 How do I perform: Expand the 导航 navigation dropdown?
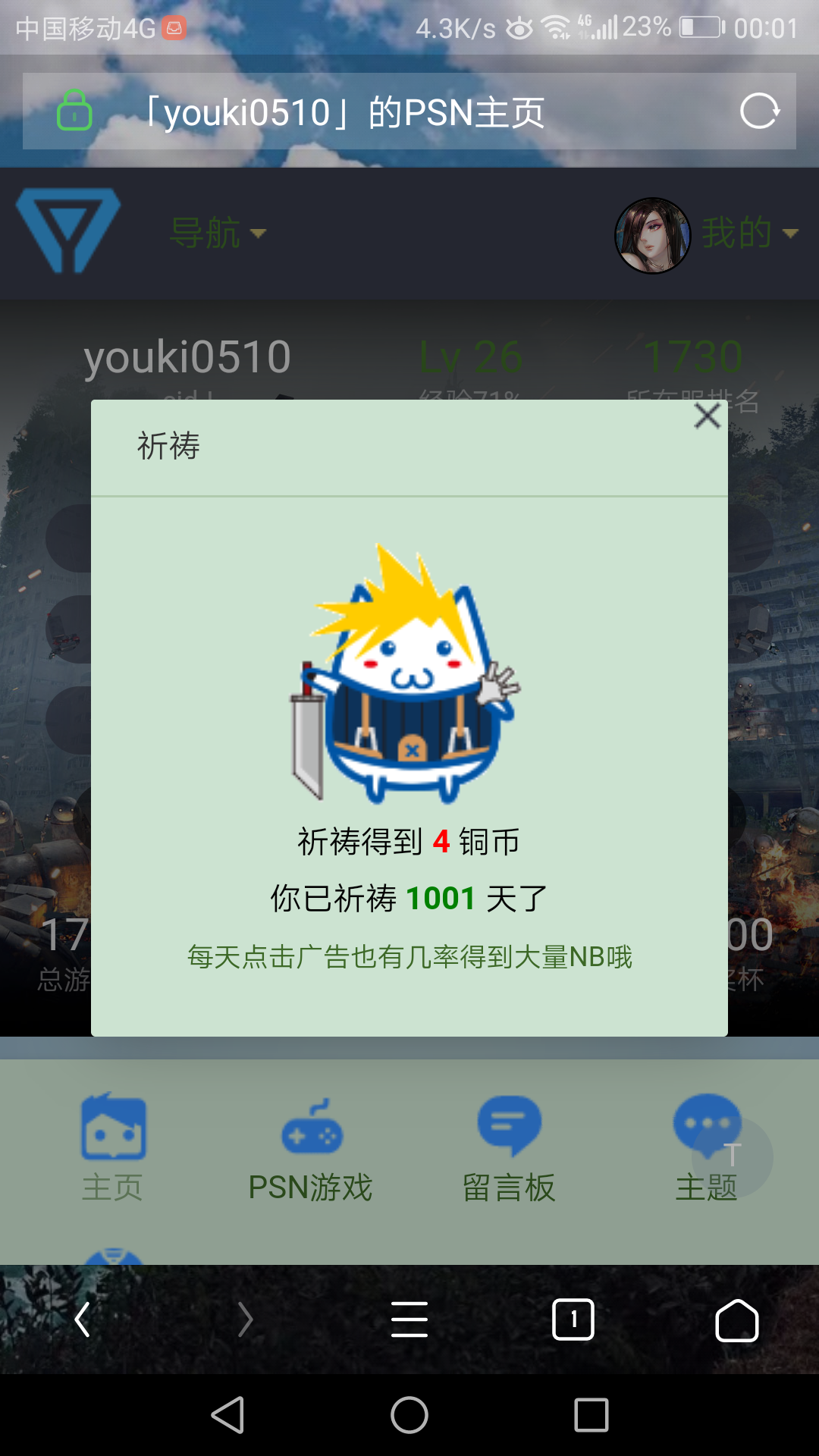(x=218, y=233)
